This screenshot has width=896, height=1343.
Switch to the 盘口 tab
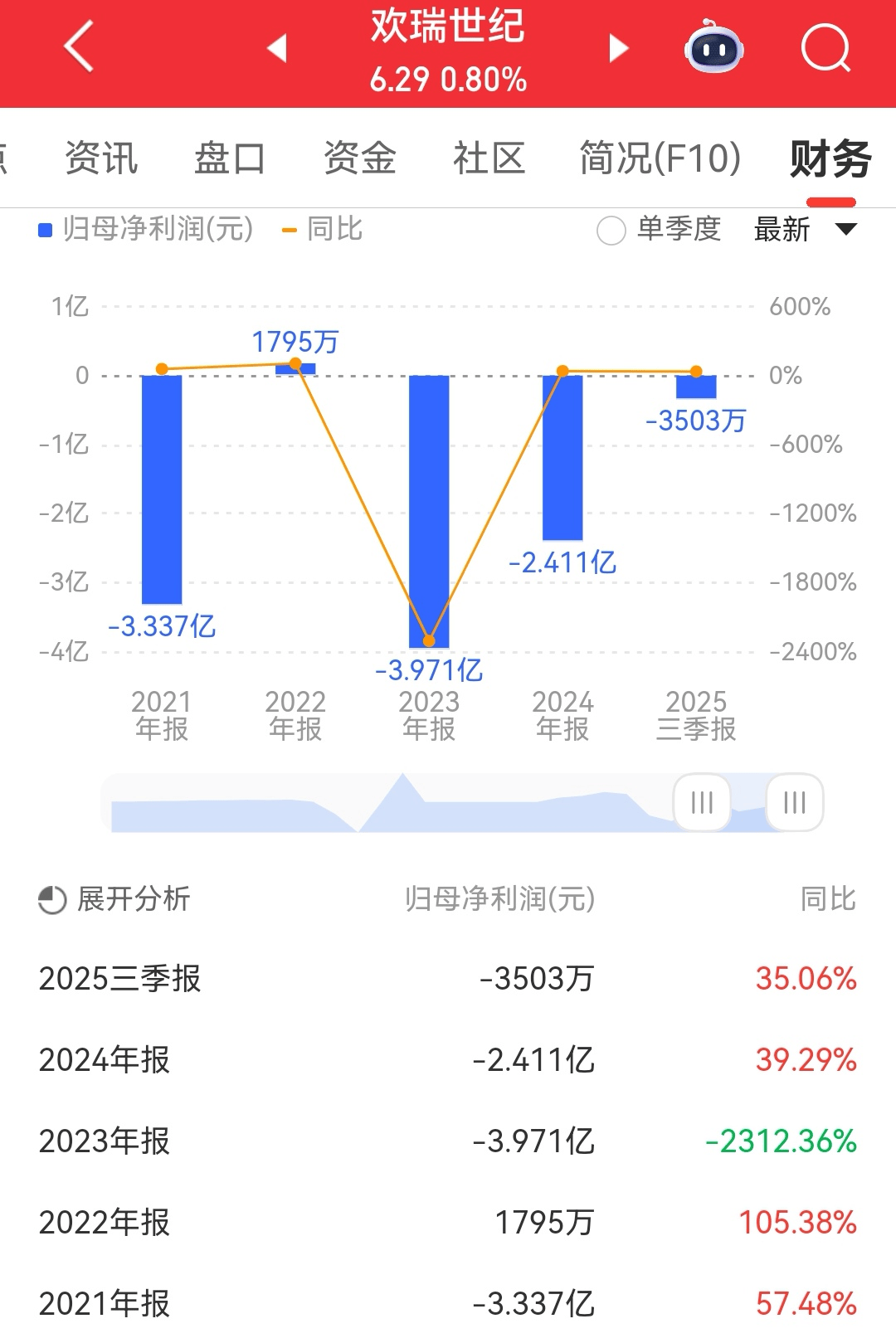click(x=230, y=158)
